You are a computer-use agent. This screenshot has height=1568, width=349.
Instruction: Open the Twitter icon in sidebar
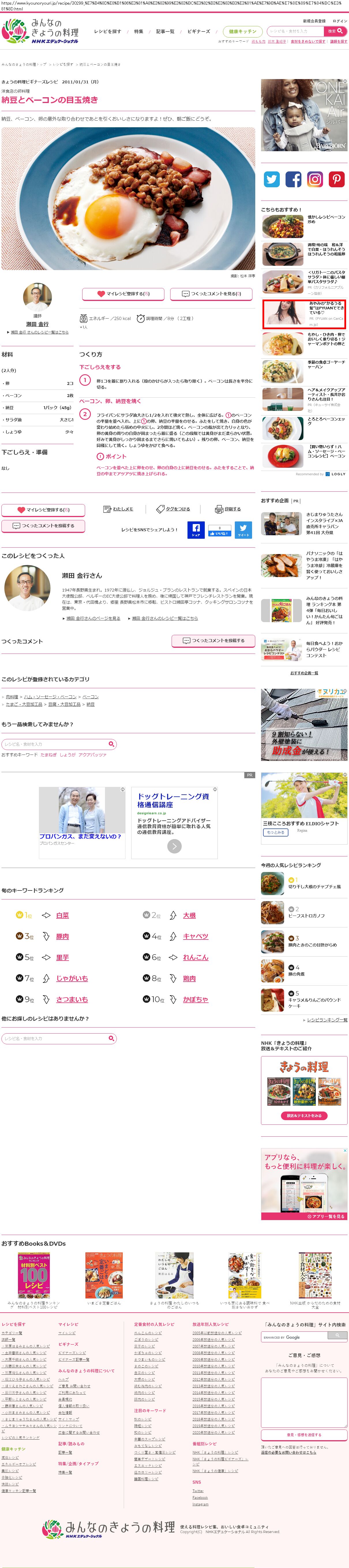pos(272,179)
